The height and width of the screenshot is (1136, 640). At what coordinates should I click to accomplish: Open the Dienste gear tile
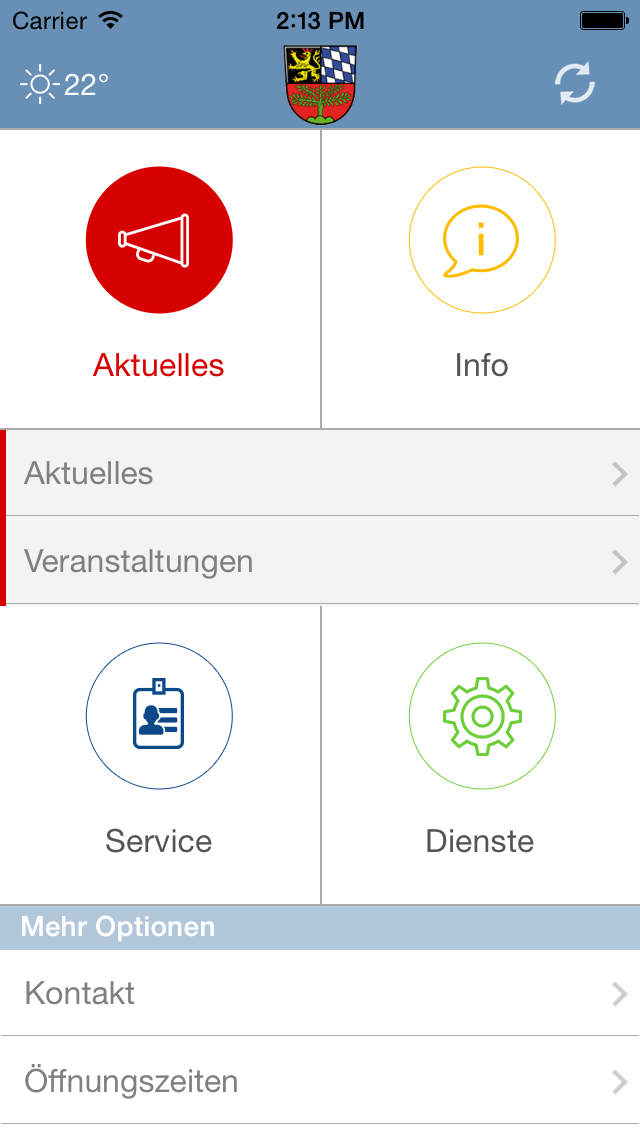[x=481, y=755]
